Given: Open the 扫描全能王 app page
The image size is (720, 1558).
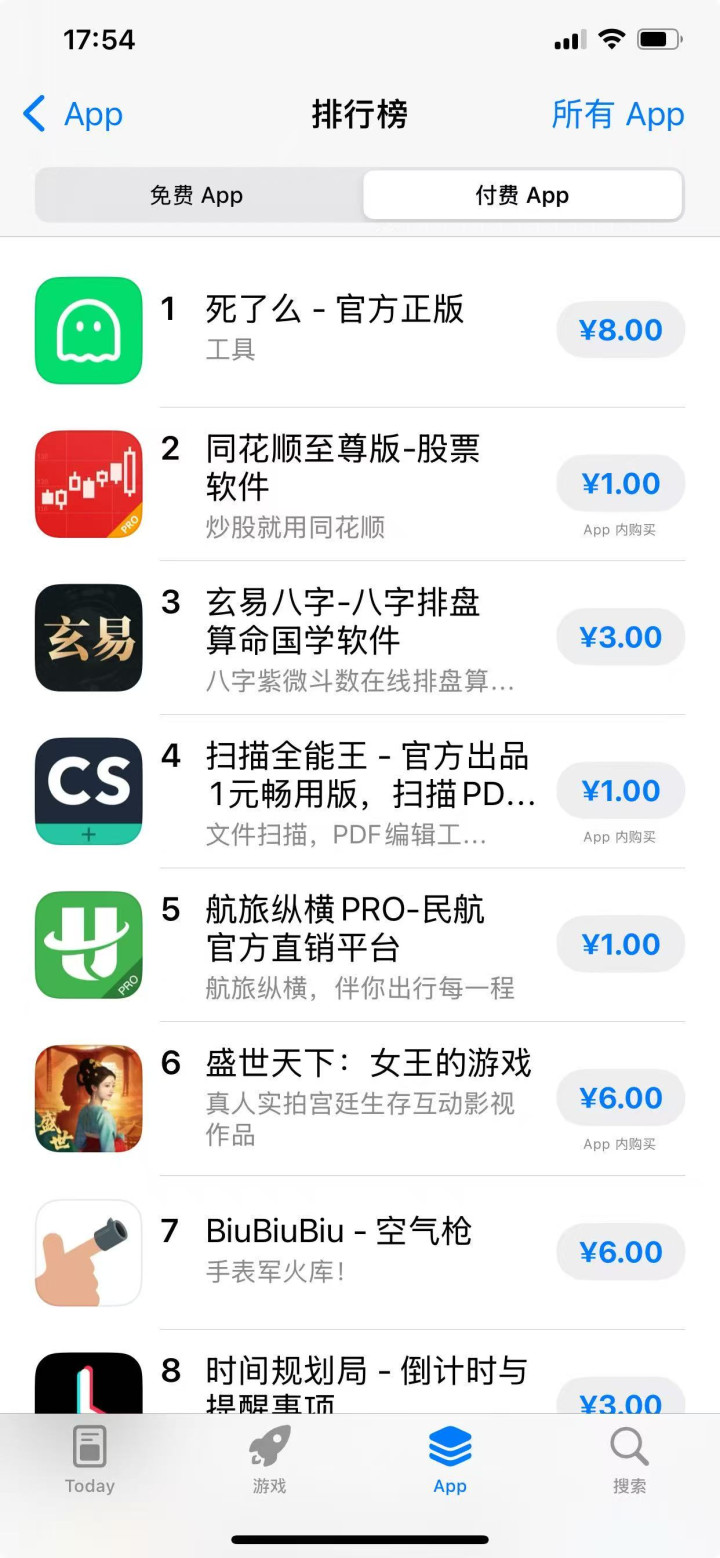Looking at the screenshot, I should 368,775.
